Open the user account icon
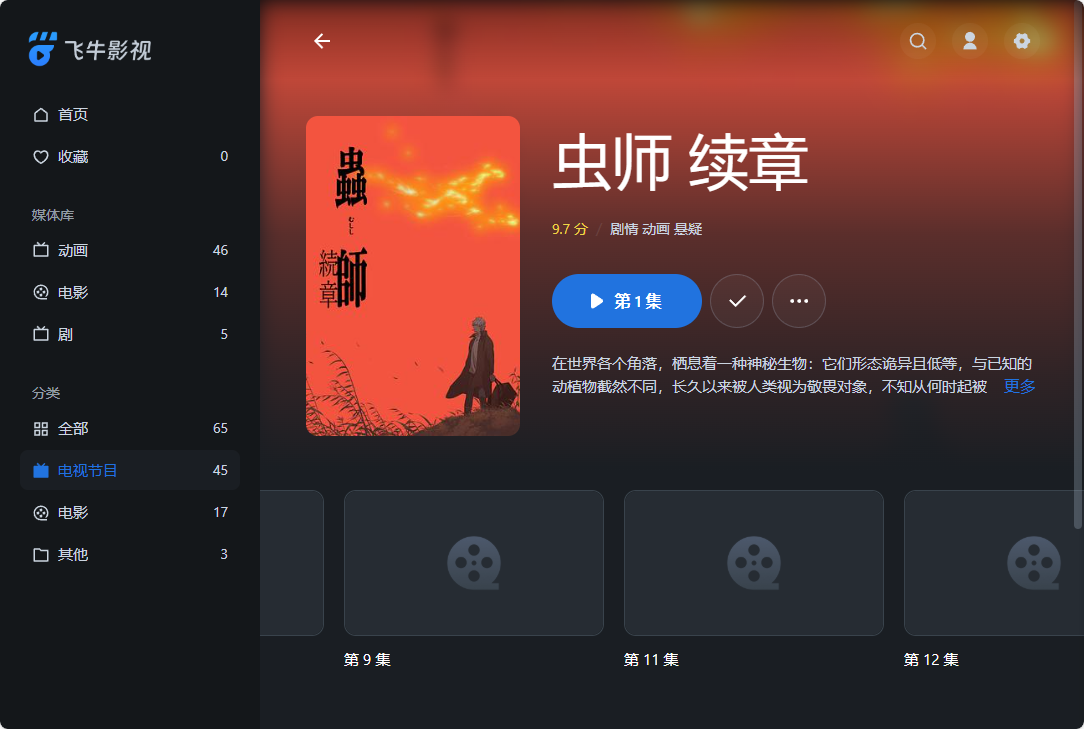Image resolution: width=1084 pixels, height=729 pixels. click(970, 41)
